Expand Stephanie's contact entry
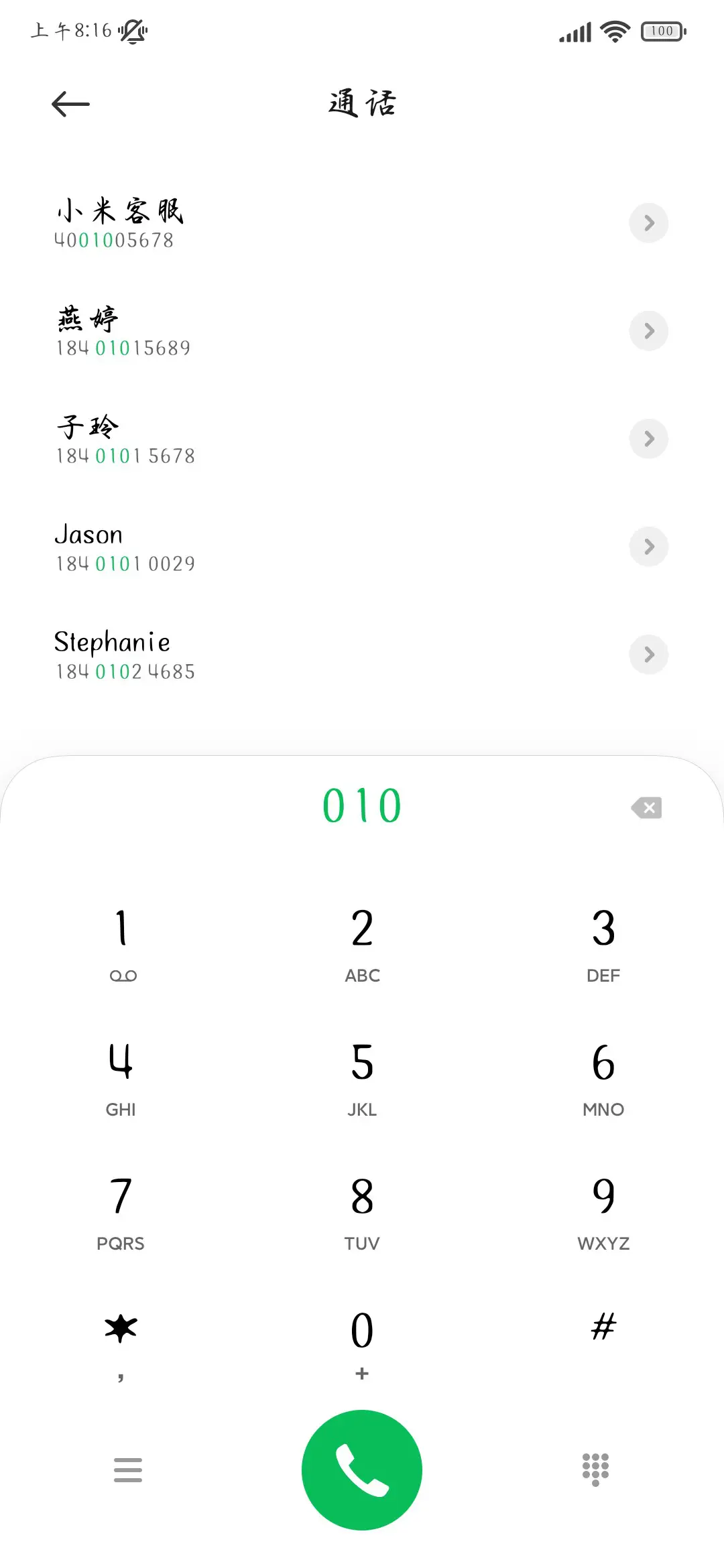This screenshot has width=724, height=1568. pyautogui.click(x=648, y=655)
